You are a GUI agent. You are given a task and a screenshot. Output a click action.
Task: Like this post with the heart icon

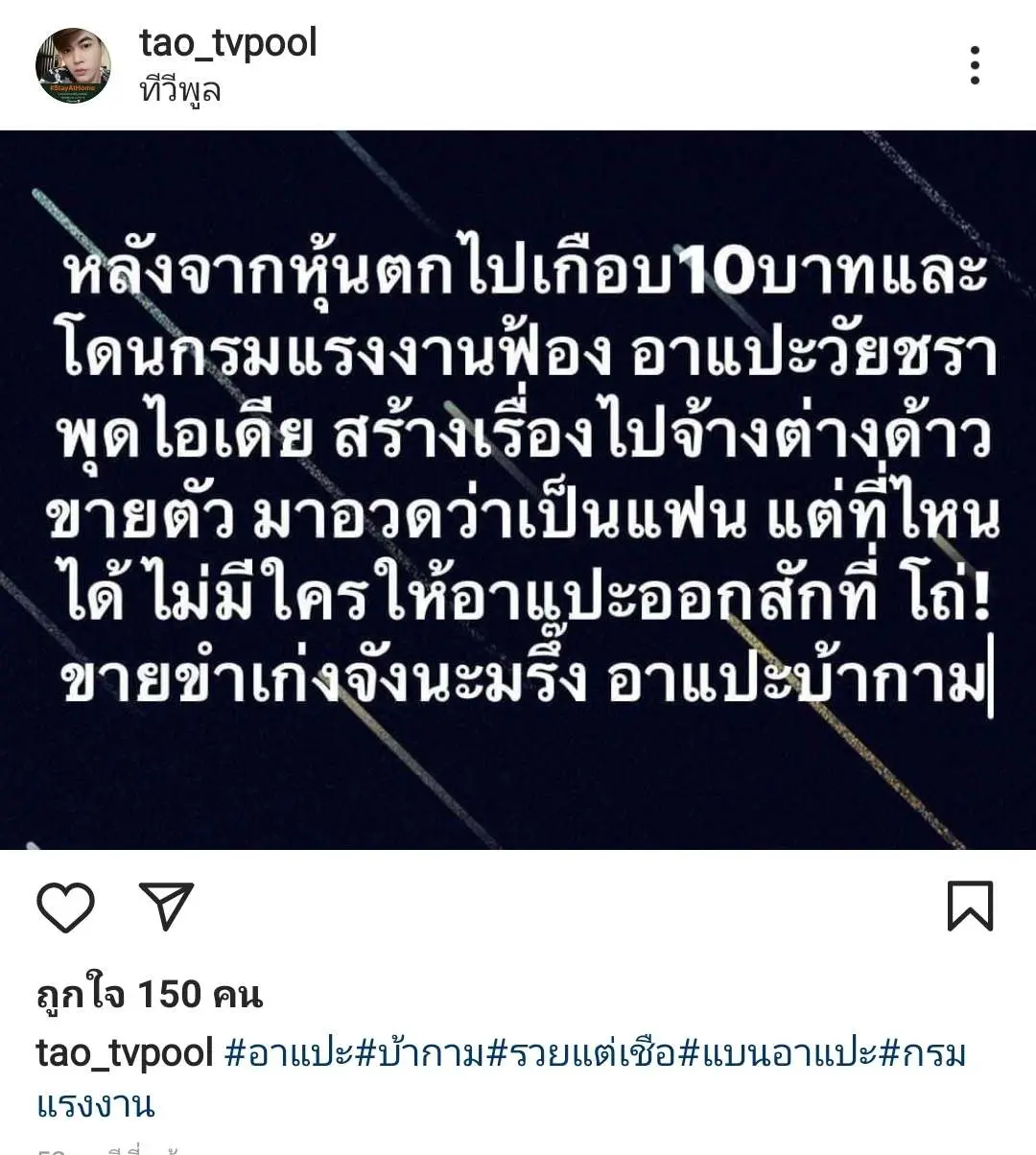tap(65, 907)
